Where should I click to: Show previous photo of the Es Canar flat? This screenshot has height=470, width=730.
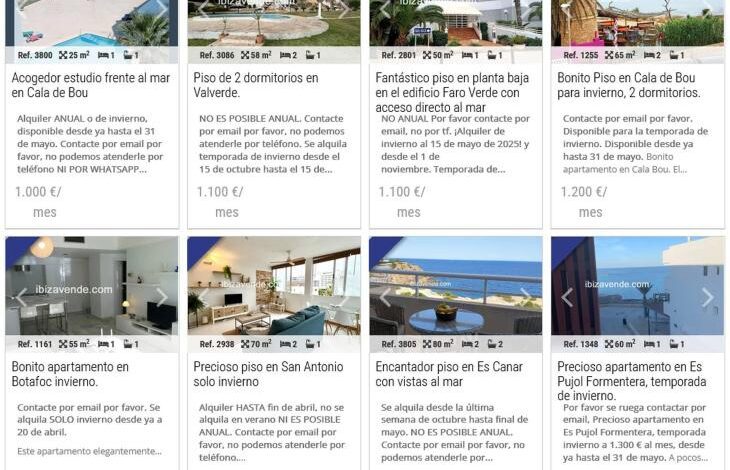coord(385,297)
